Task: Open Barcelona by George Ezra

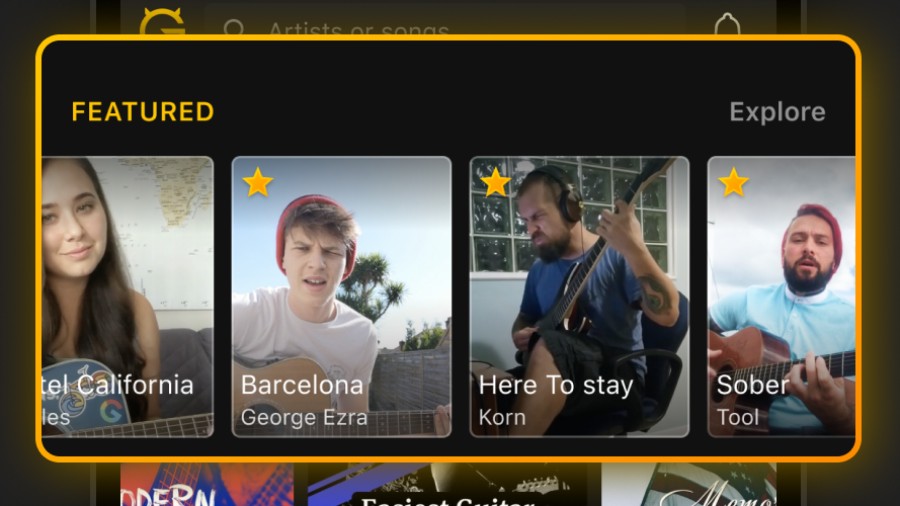Action: coord(341,296)
